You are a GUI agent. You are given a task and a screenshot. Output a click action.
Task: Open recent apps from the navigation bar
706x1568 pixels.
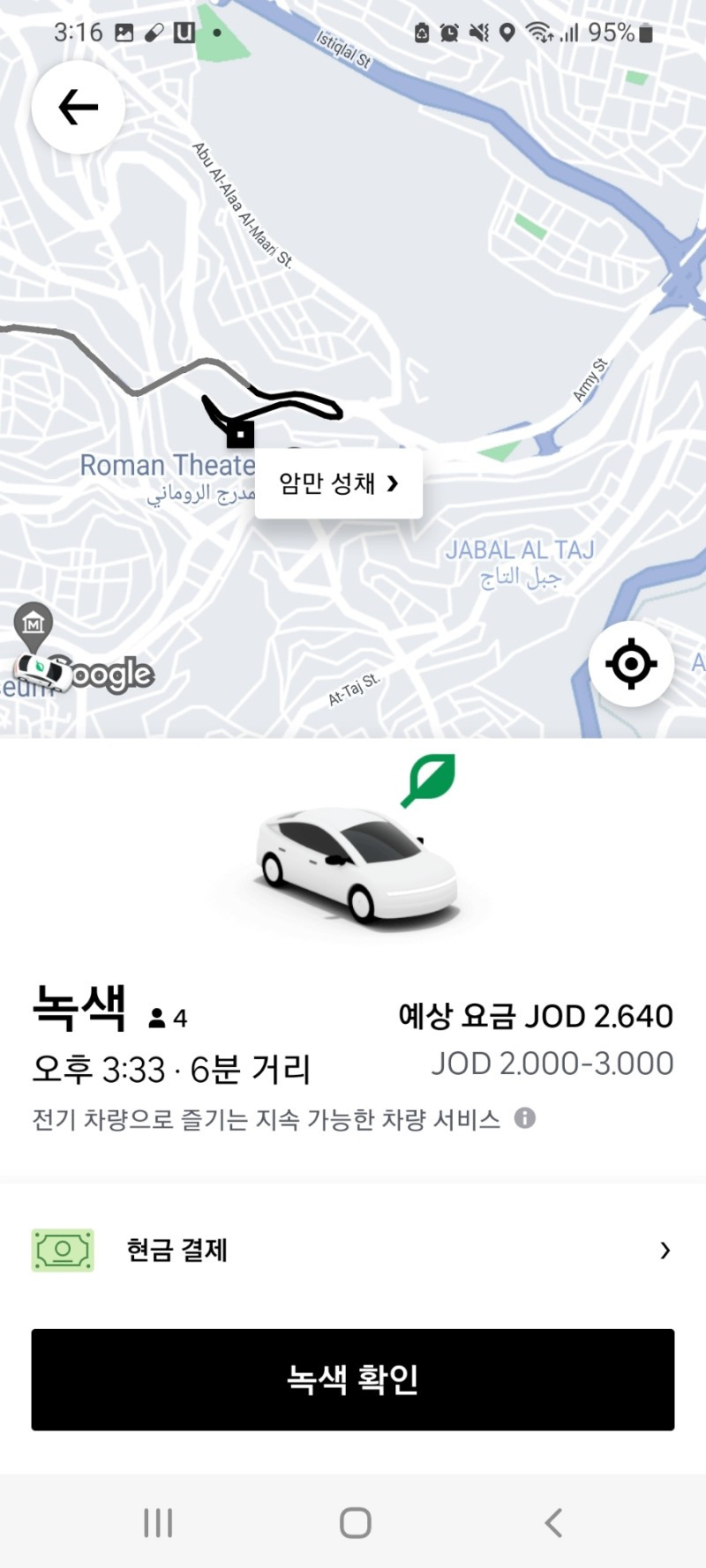click(x=158, y=1523)
